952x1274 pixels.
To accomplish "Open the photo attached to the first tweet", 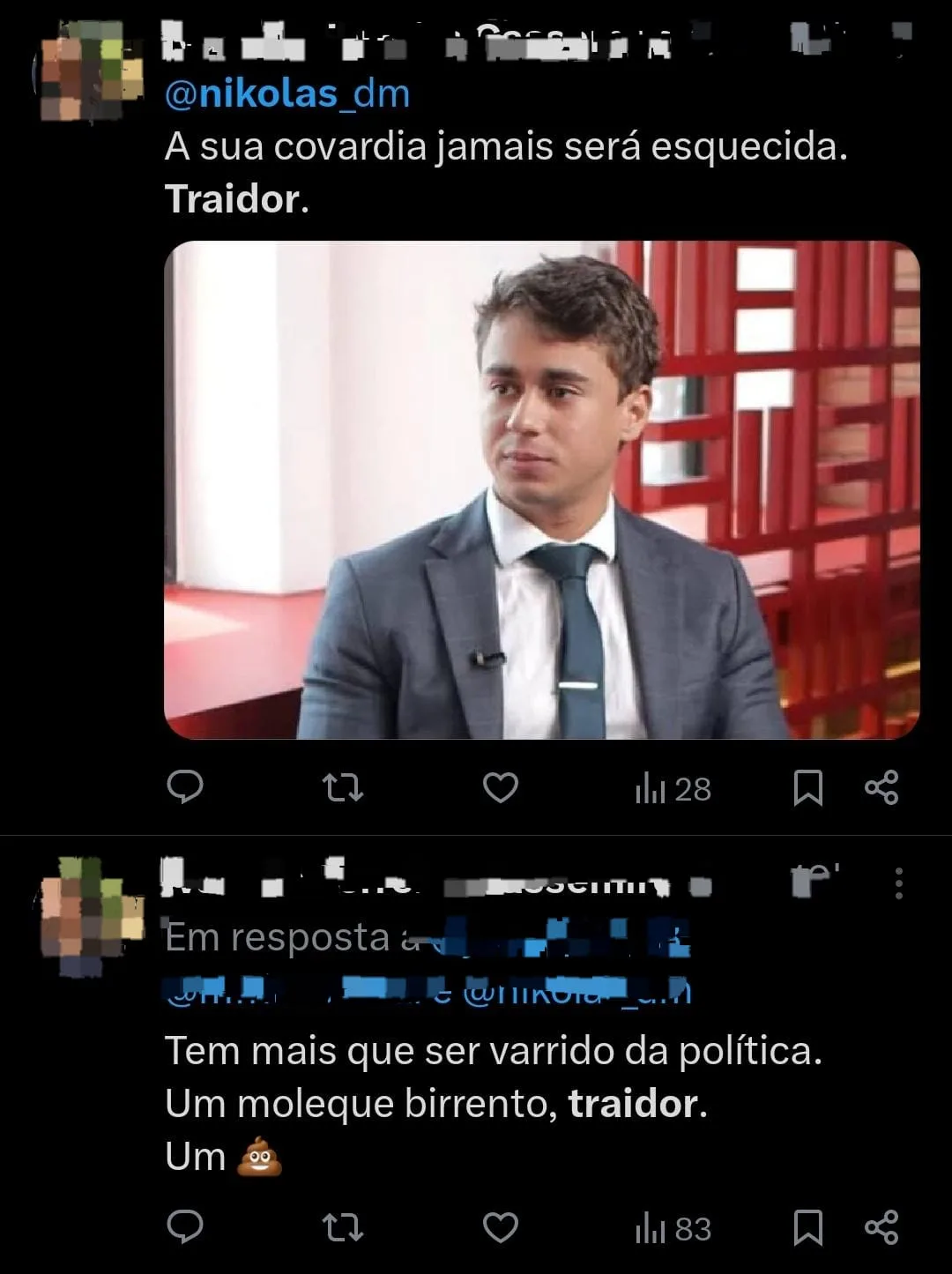I will [x=541, y=489].
